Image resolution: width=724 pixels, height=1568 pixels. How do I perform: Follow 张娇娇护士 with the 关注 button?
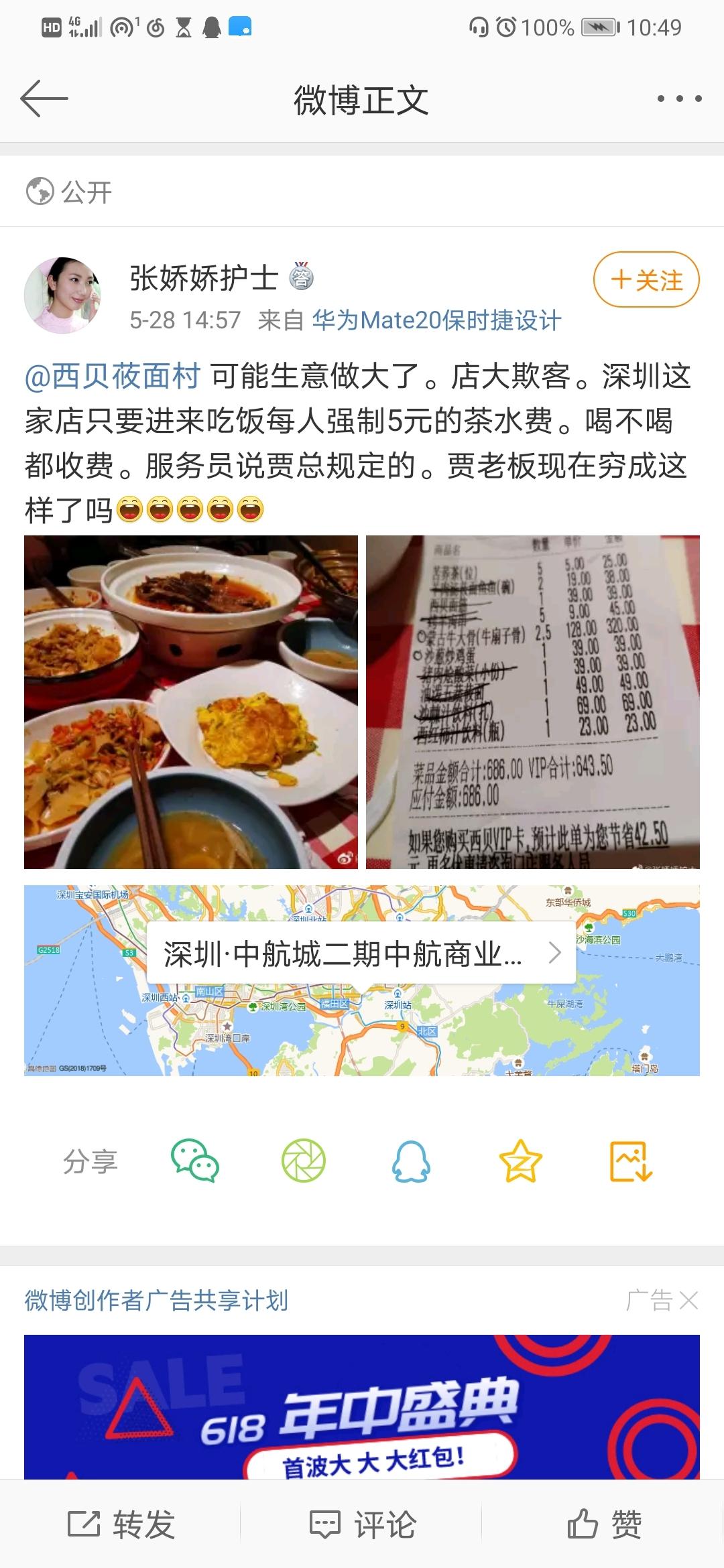tap(646, 279)
